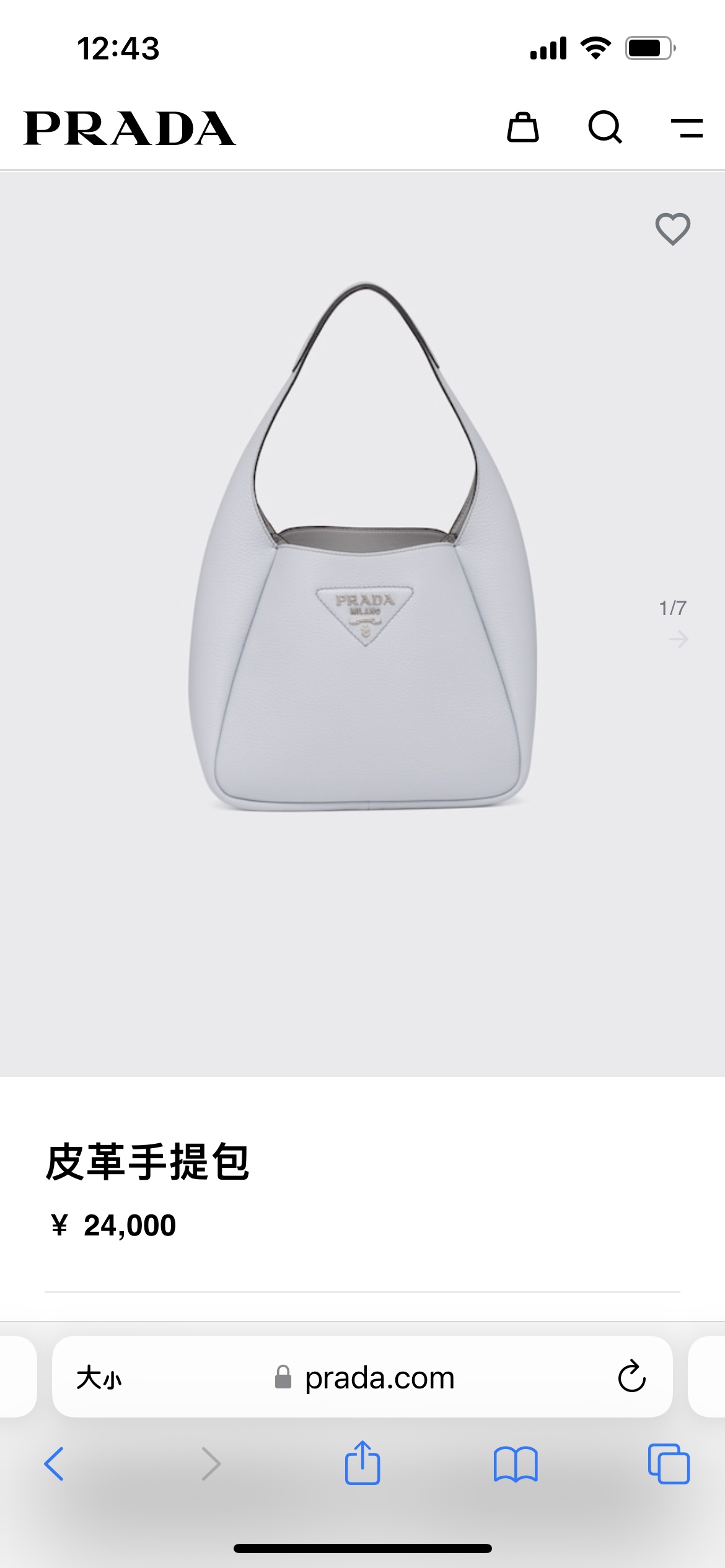Open the shopping bag
The width and height of the screenshot is (725, 1568).
click(x=523, y=128)
